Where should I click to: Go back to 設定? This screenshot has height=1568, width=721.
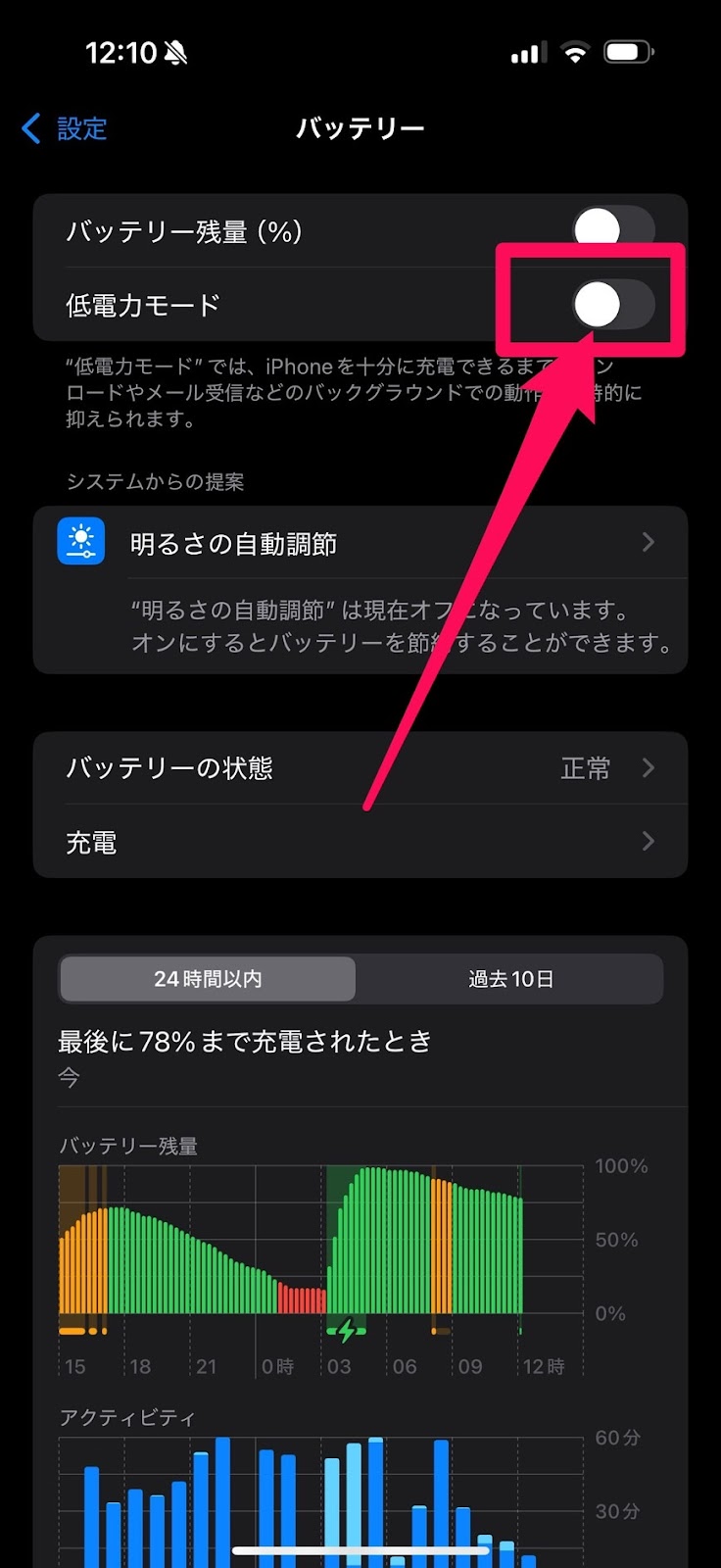(65, 128)
